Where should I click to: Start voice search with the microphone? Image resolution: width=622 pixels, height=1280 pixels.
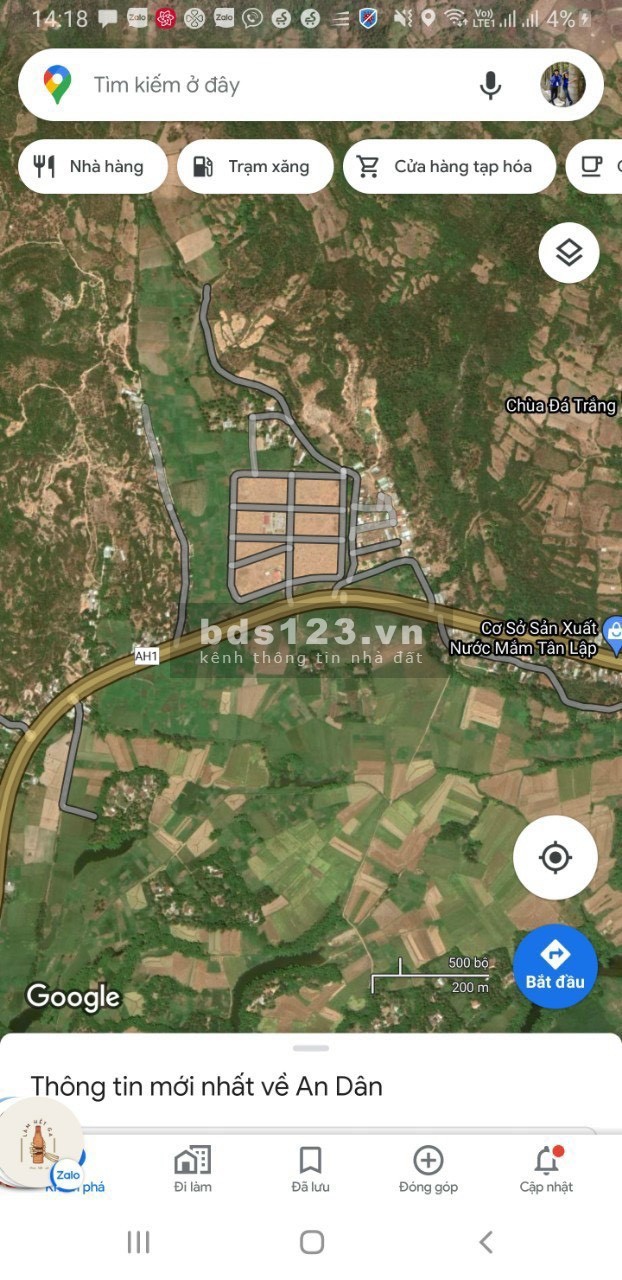point(490,85)
